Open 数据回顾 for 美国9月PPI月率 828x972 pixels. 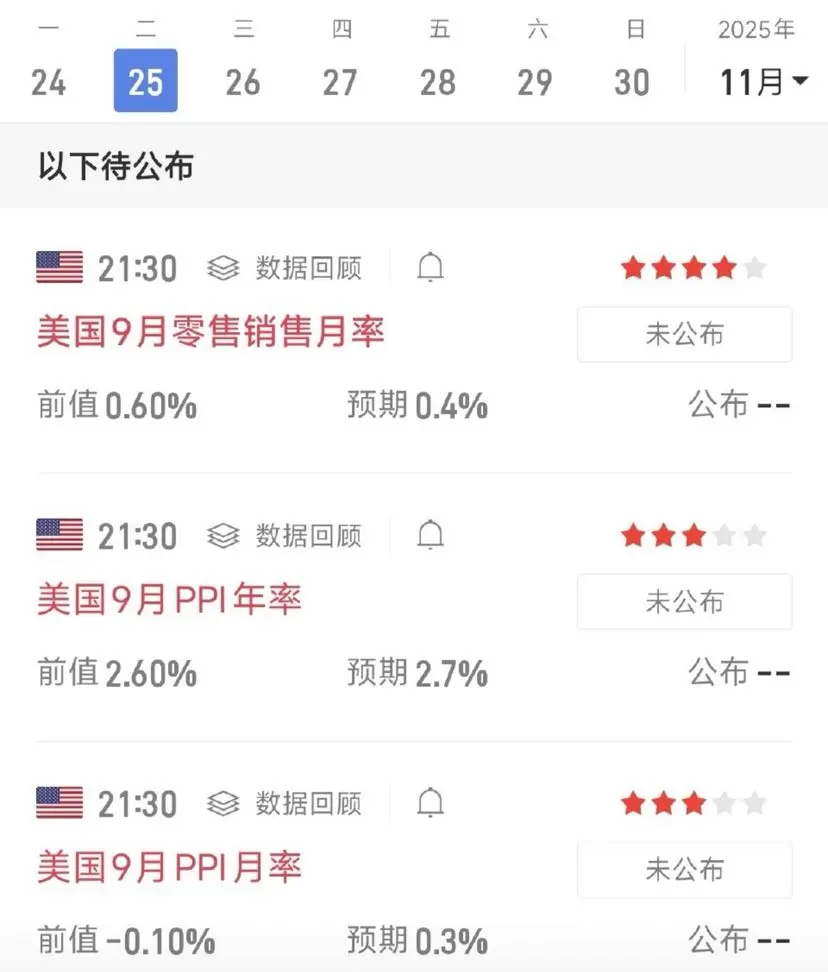coord(285,804)
